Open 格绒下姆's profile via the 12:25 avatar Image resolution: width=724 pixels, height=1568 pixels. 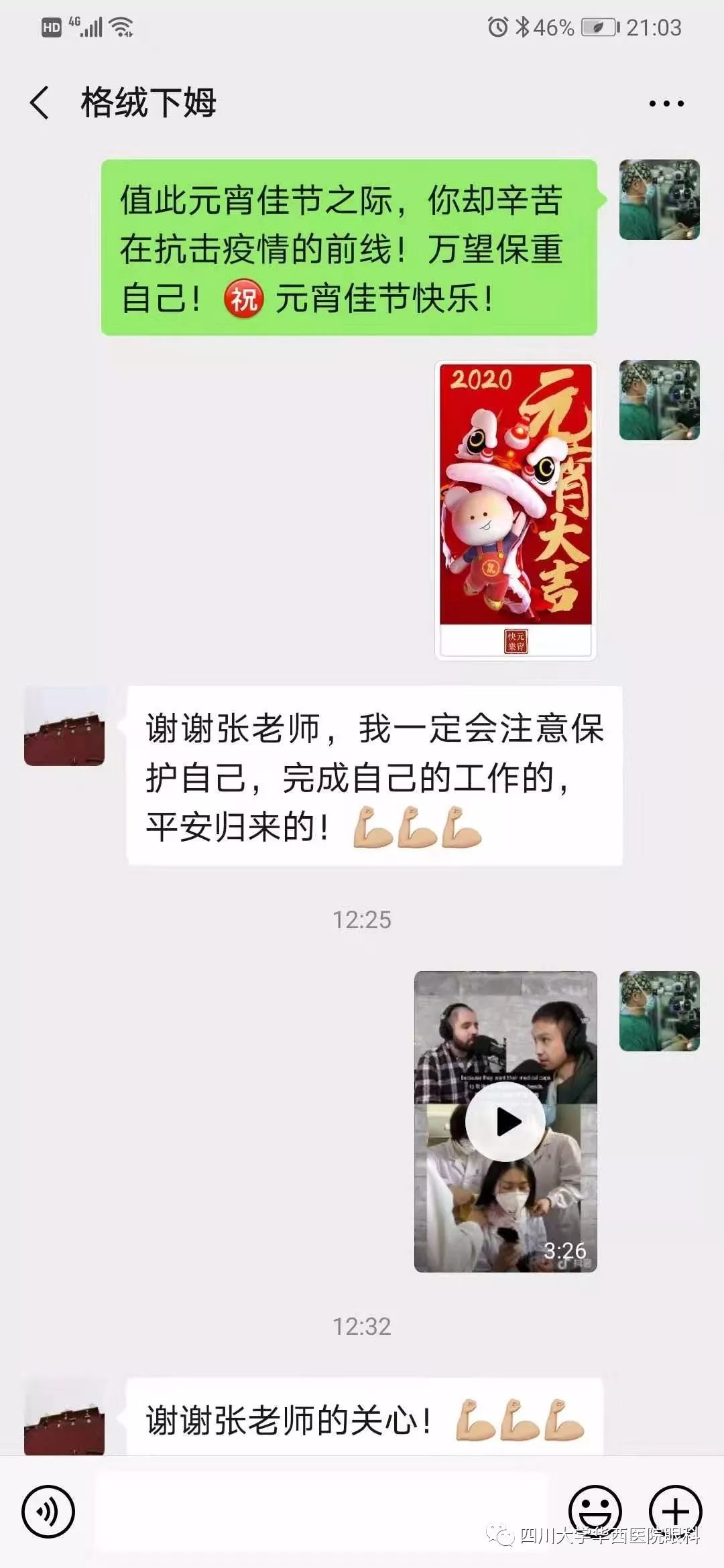tap(64, 726)
